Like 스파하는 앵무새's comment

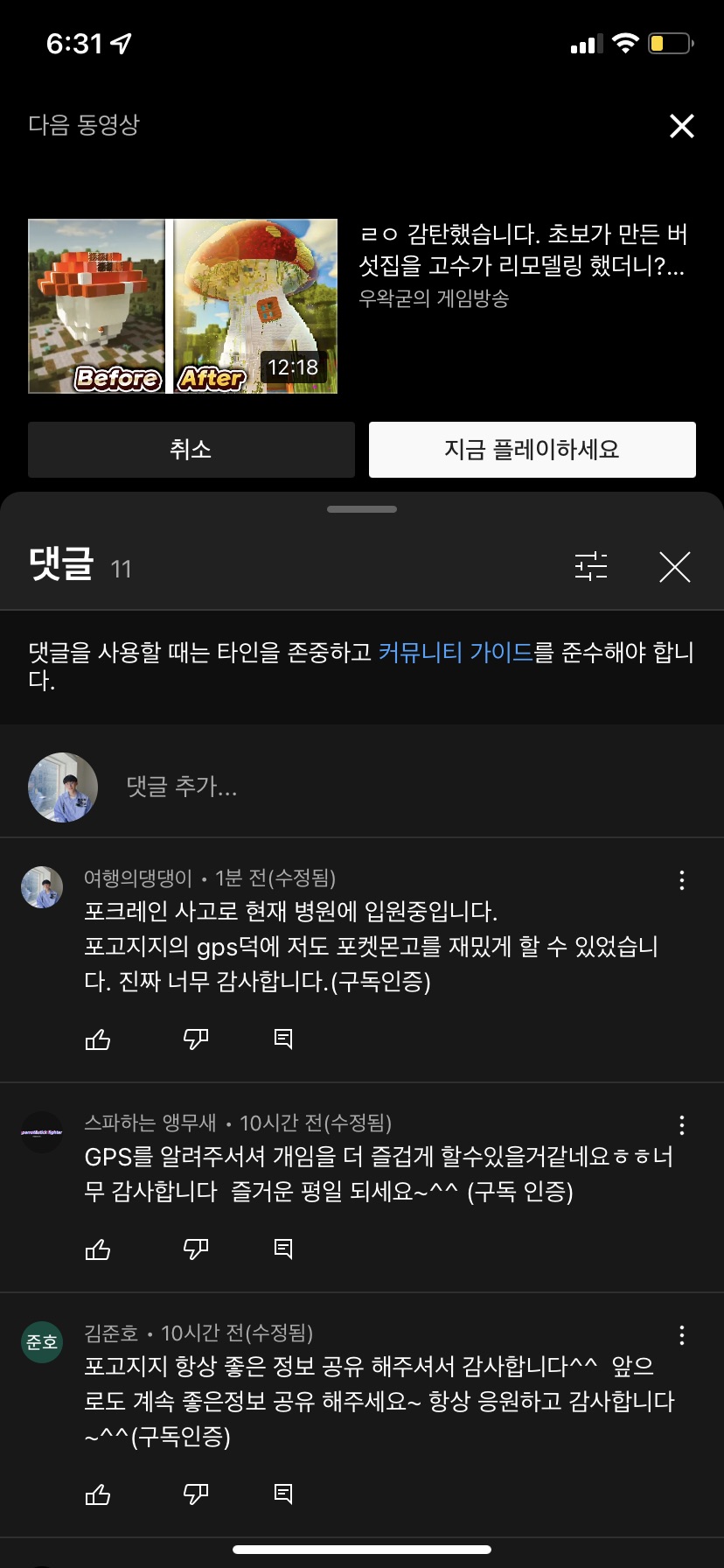pos(98,1249)
